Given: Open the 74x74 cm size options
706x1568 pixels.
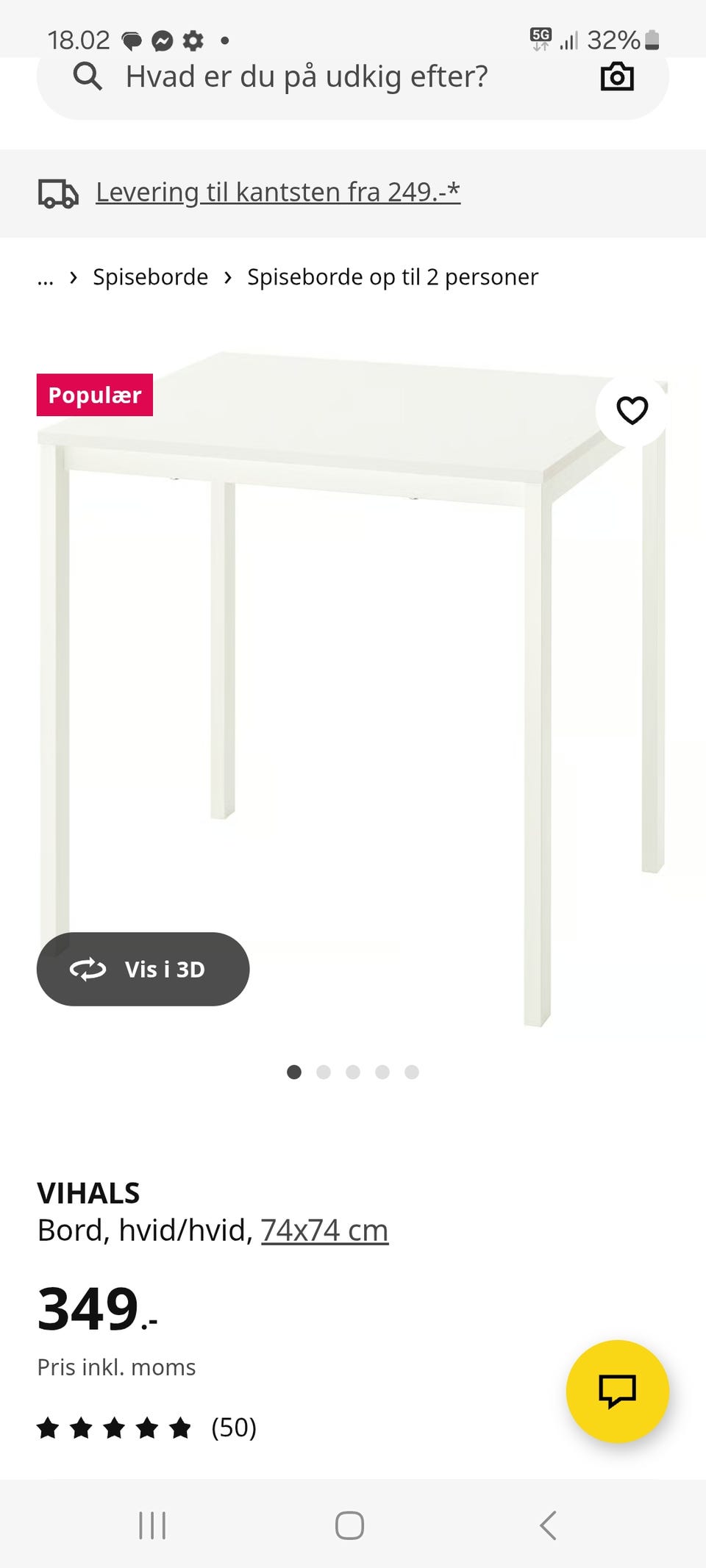Looking at the screenshot, I should [324, 1229].
